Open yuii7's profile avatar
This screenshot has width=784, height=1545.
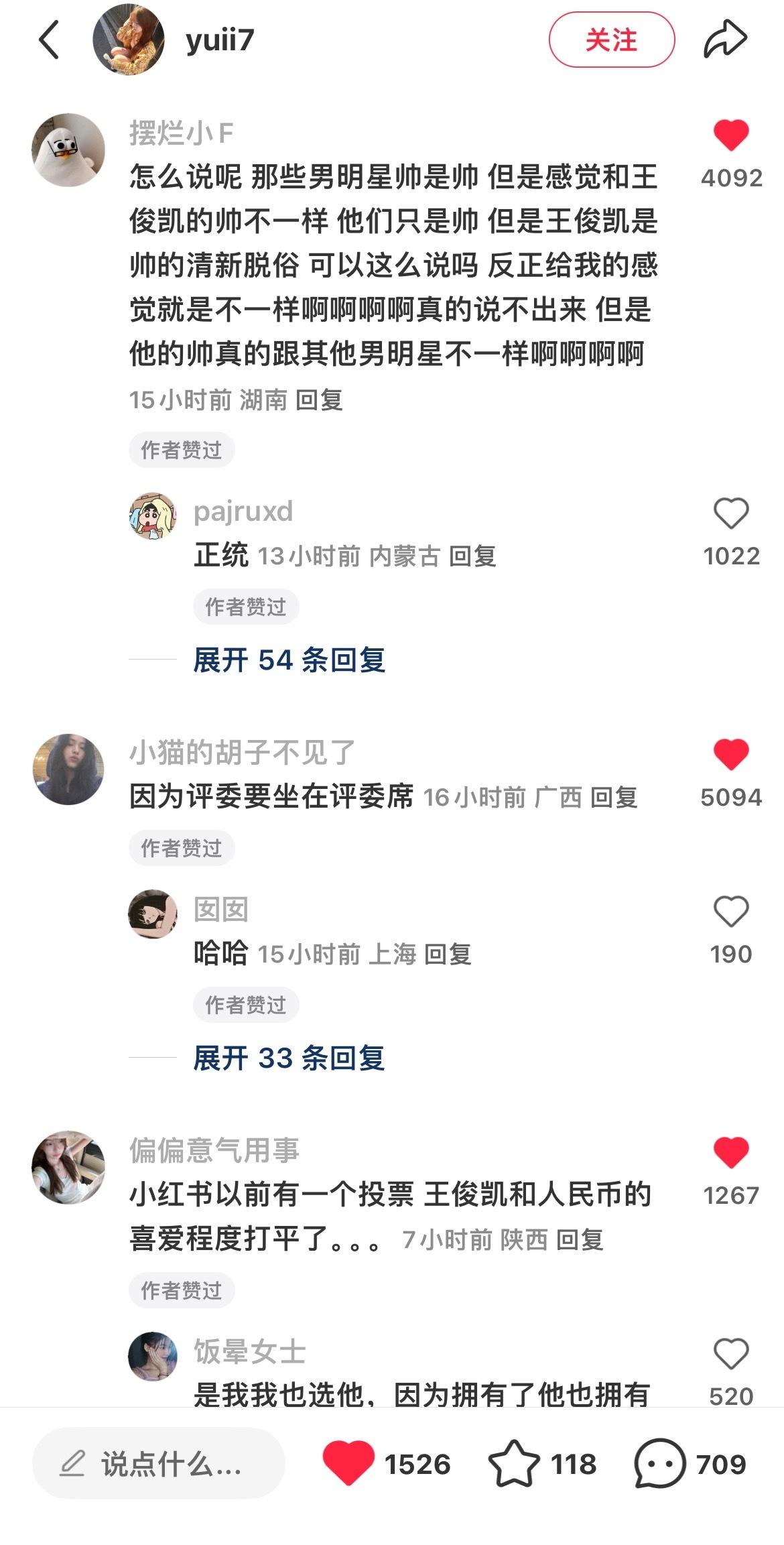tap(129, 40)
